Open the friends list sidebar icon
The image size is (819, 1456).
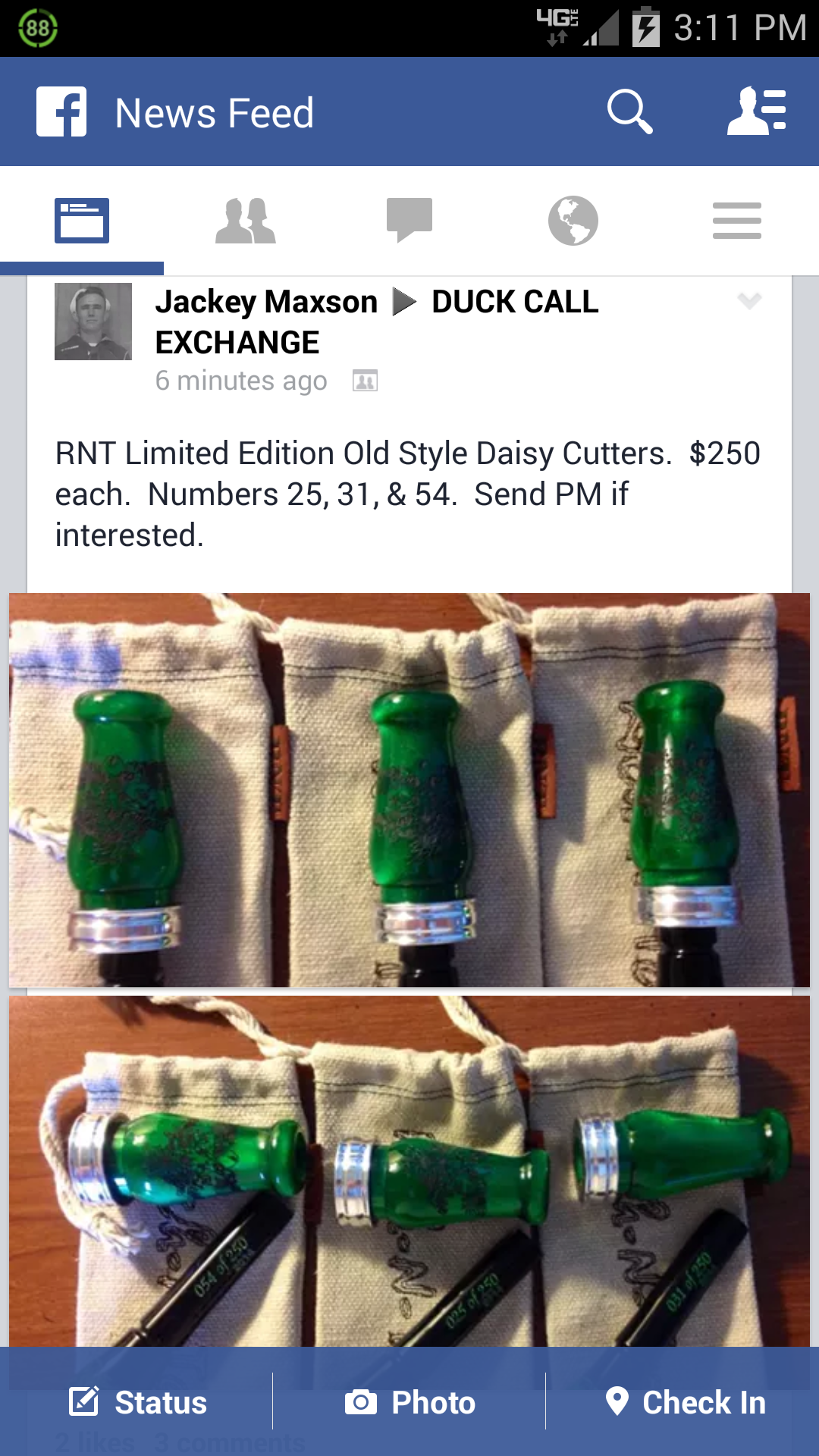(x=756, y=111)
